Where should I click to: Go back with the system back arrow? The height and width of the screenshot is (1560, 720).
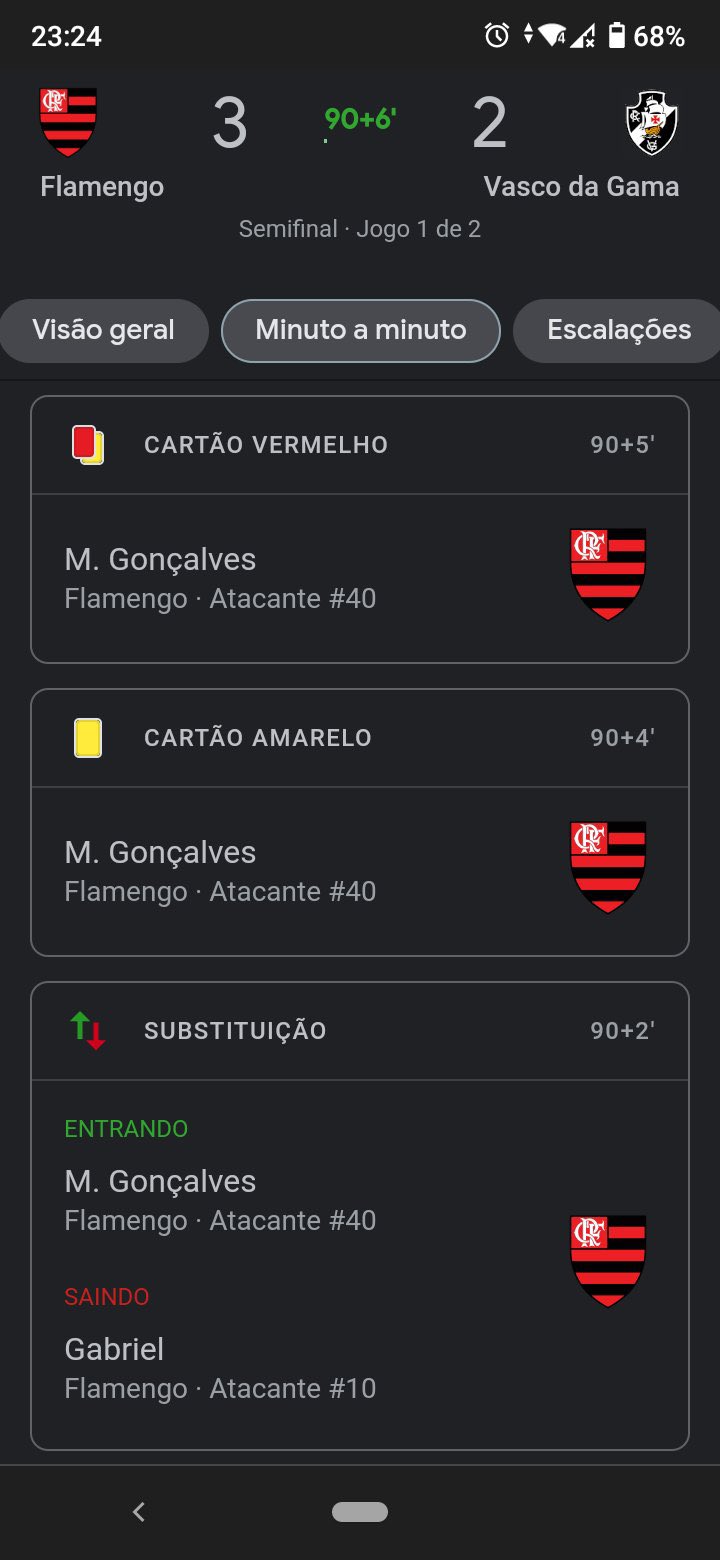click(x=139, y=1512)
